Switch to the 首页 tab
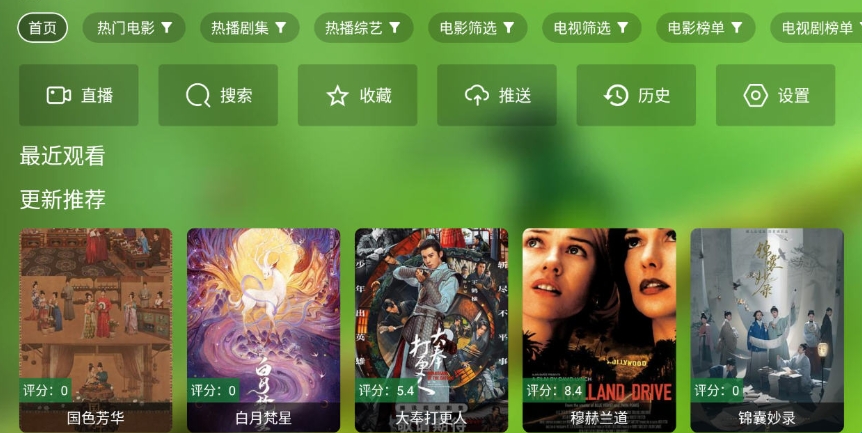862x433 pixels. [43, 28]
